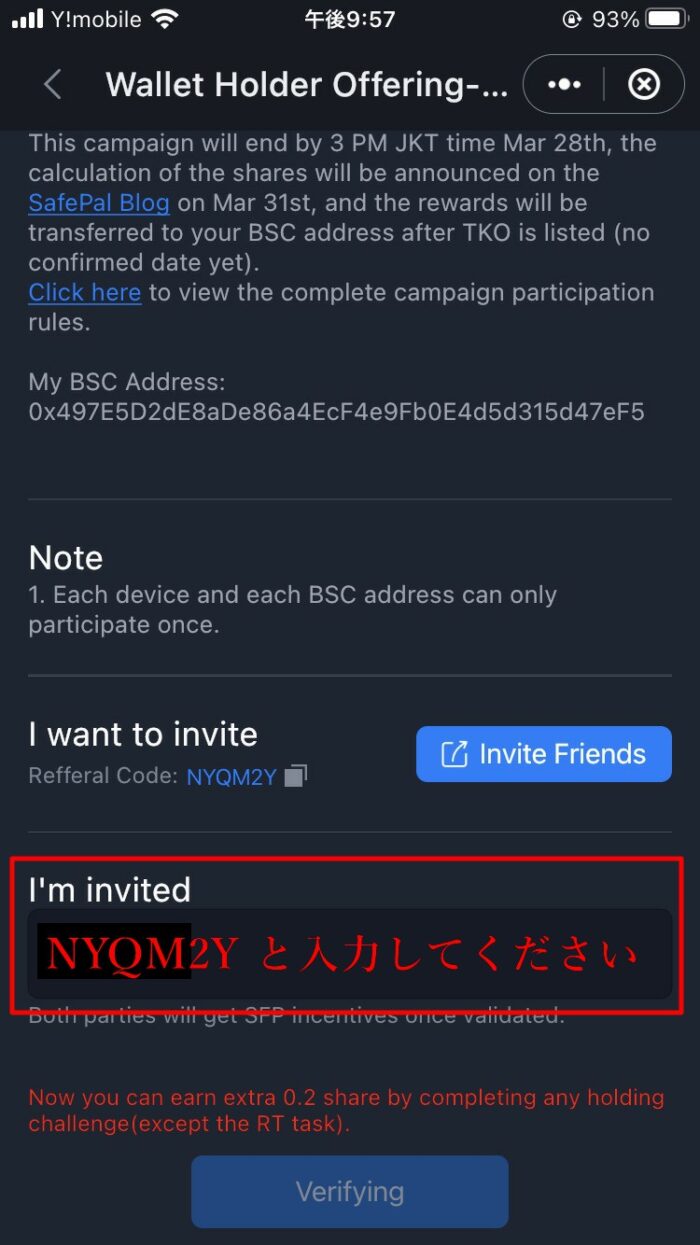Copy the referral code NYQM2Y
The width and height of the screenshot is (700, 1245).
(x=296, y=776)
